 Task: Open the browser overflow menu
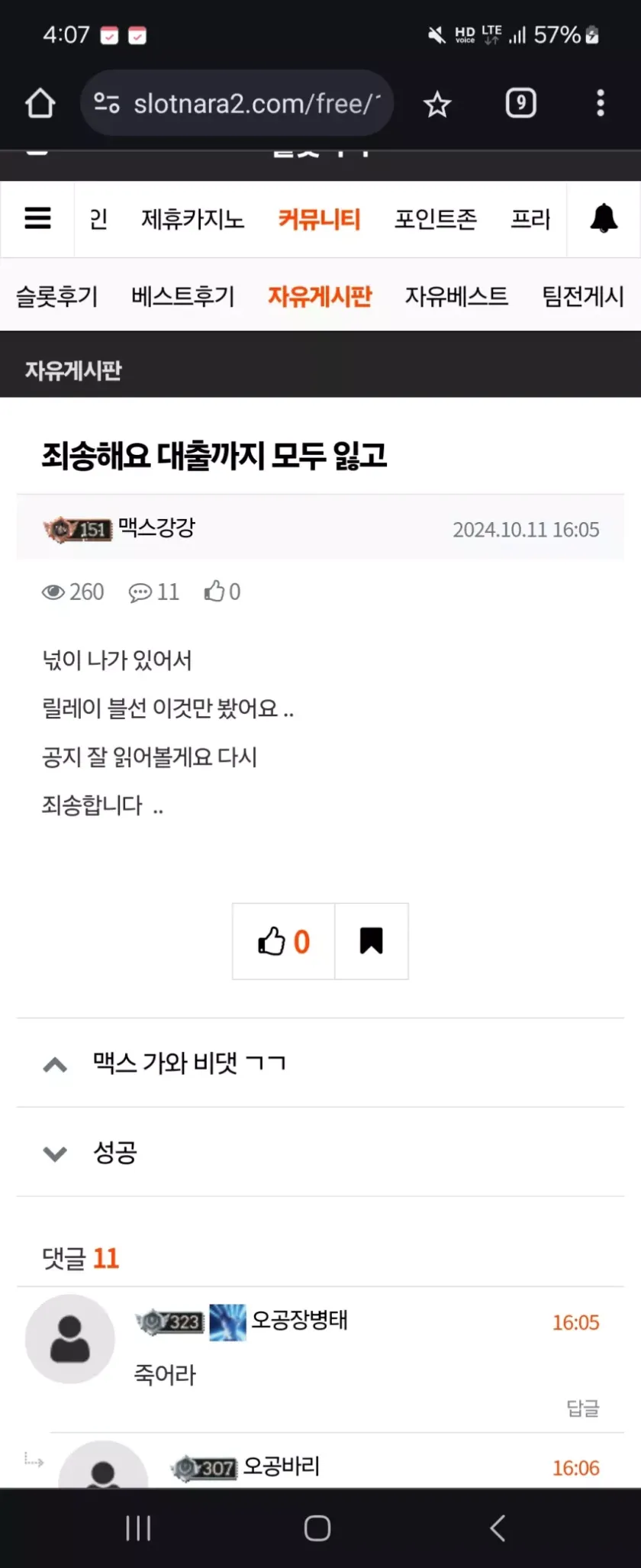coord(601,103)
